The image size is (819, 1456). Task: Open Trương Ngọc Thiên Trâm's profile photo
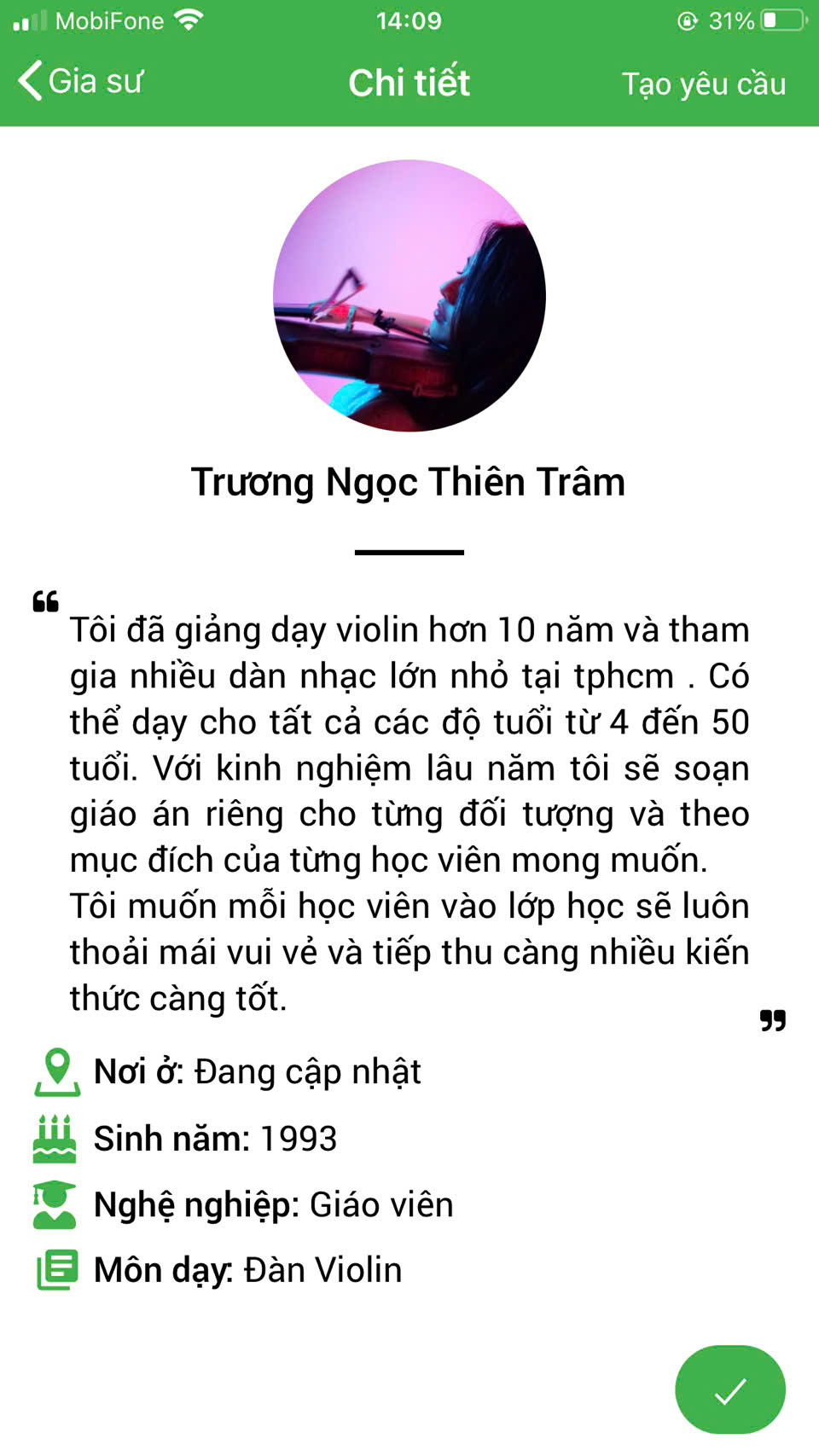409,296
